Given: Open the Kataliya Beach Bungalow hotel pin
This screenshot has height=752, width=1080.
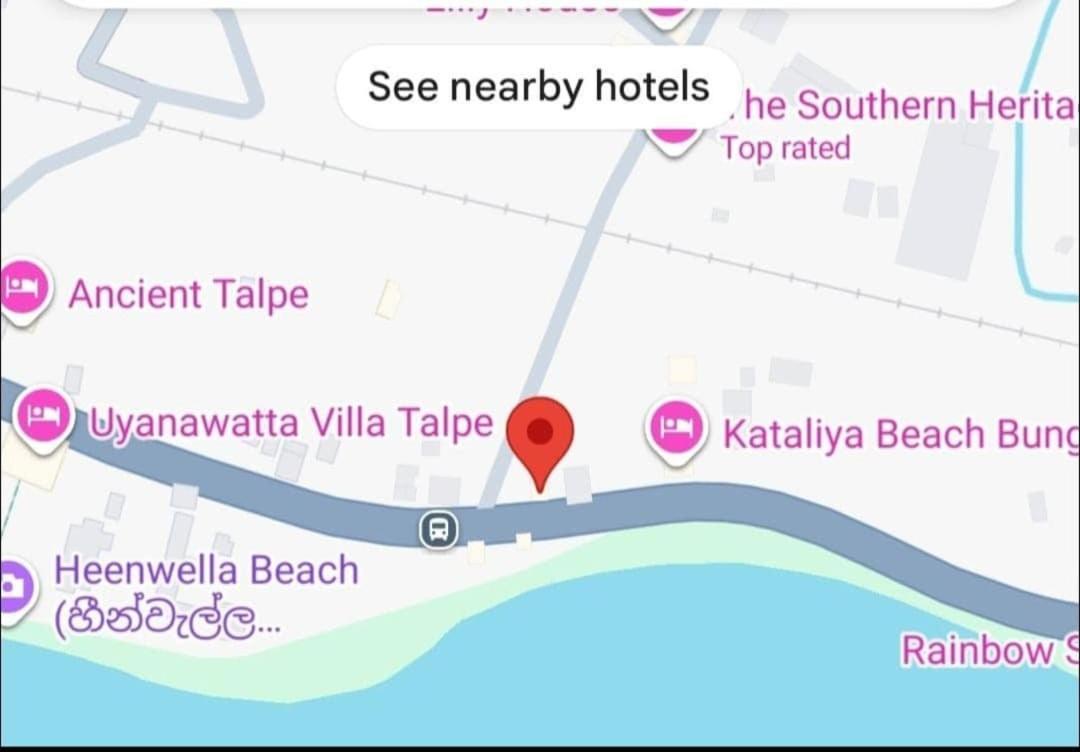Looking at the screenshot, I should (678, 428).
